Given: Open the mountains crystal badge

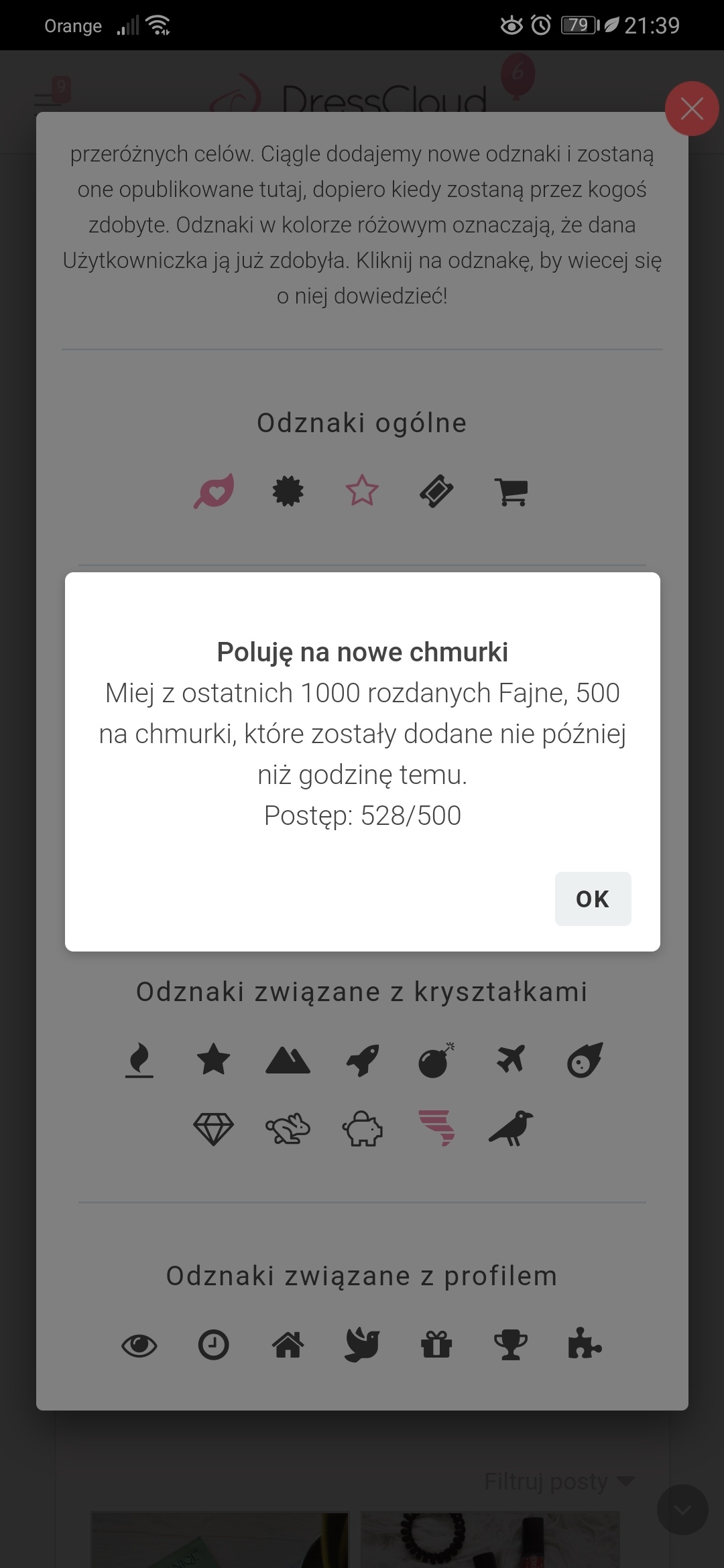Looking at the screenshot, I should click(x=288, y=1060).
